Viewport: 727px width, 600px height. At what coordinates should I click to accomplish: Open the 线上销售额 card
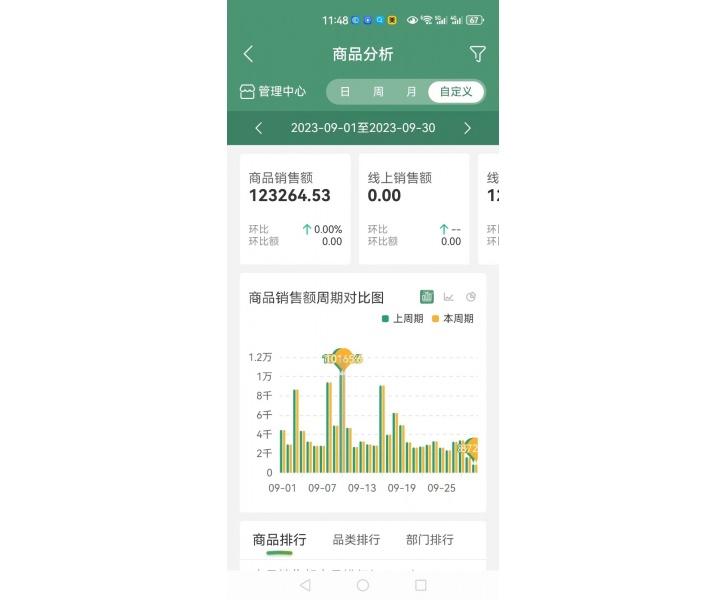[x=414, y=208]
